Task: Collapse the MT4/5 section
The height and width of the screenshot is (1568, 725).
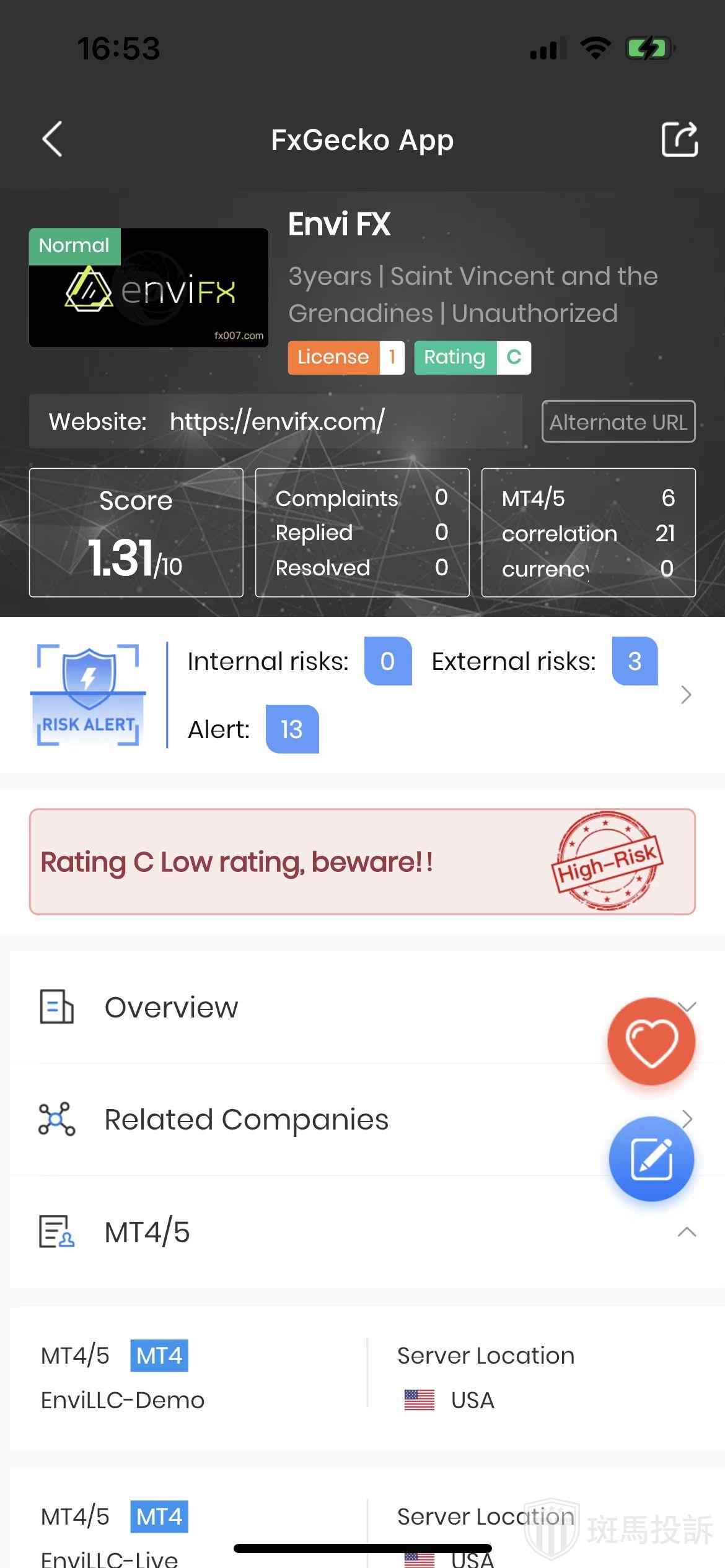Action: (686, 1232)
